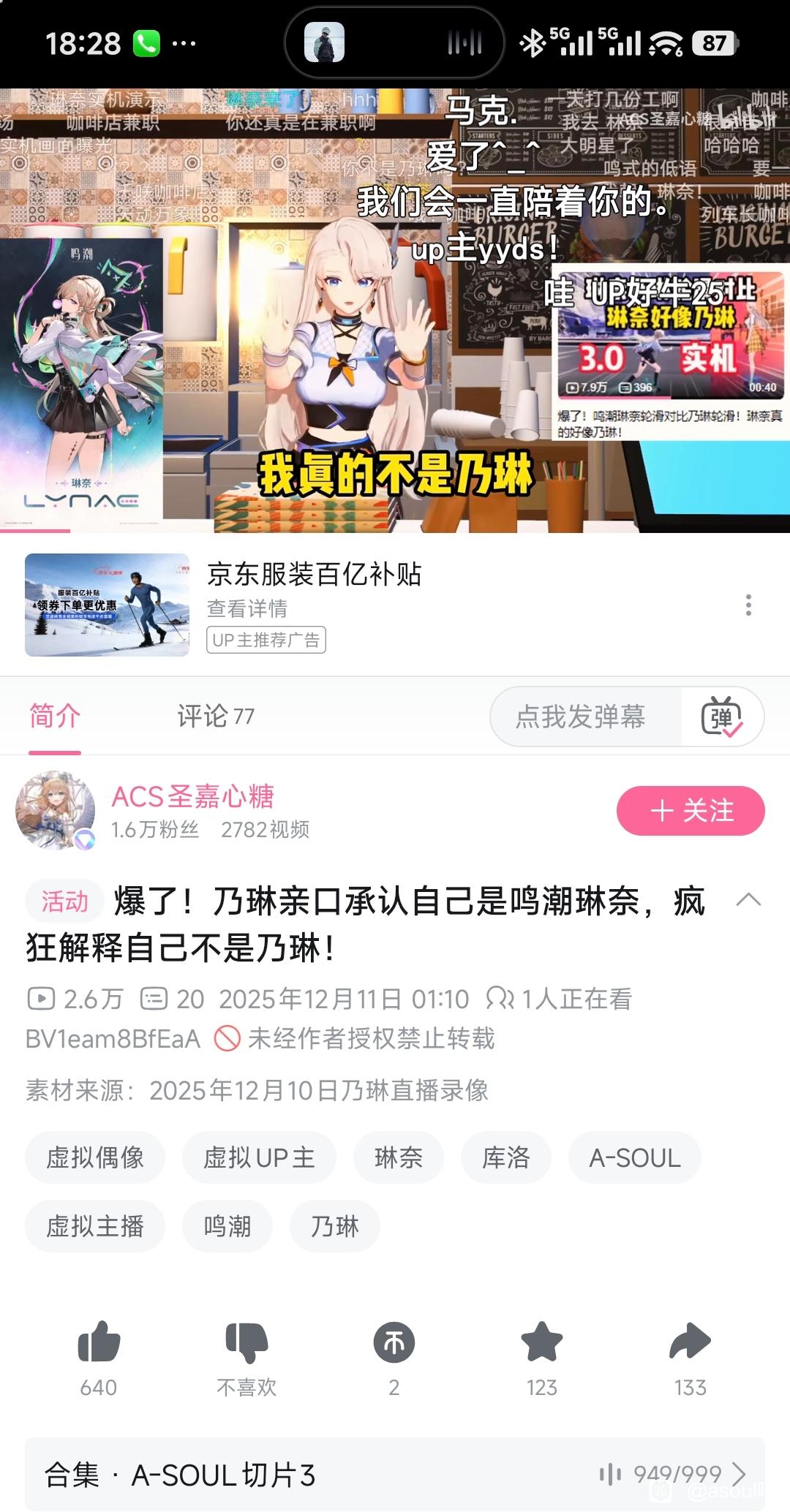The image size is (790, 1512).
Task: Add the video to favorites
Action: (542, 1343)
